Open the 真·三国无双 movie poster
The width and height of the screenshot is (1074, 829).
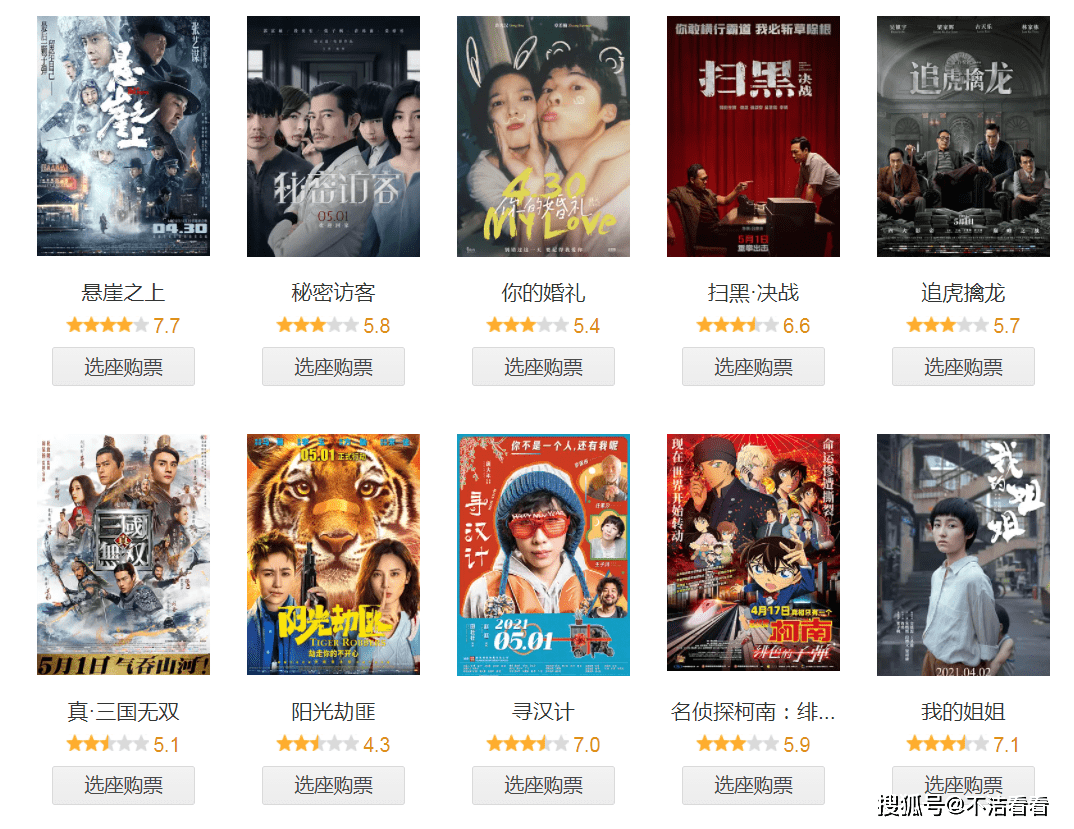pyautogui.click(x=123, y=554)
